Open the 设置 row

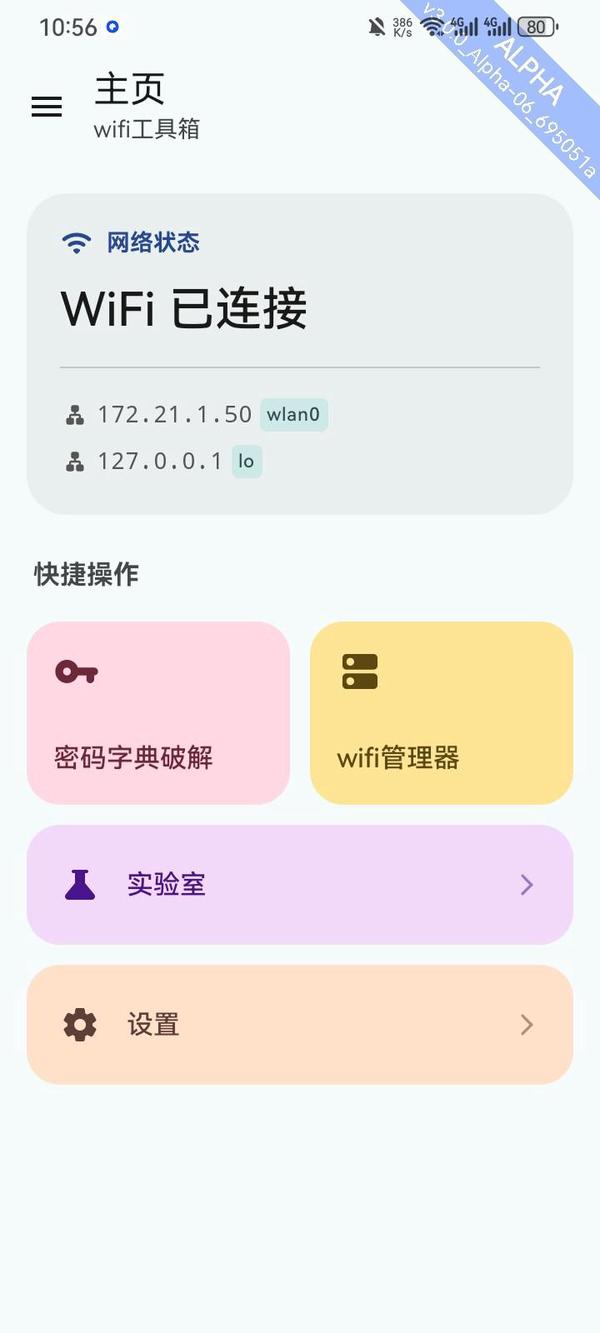coord(300,1025)
